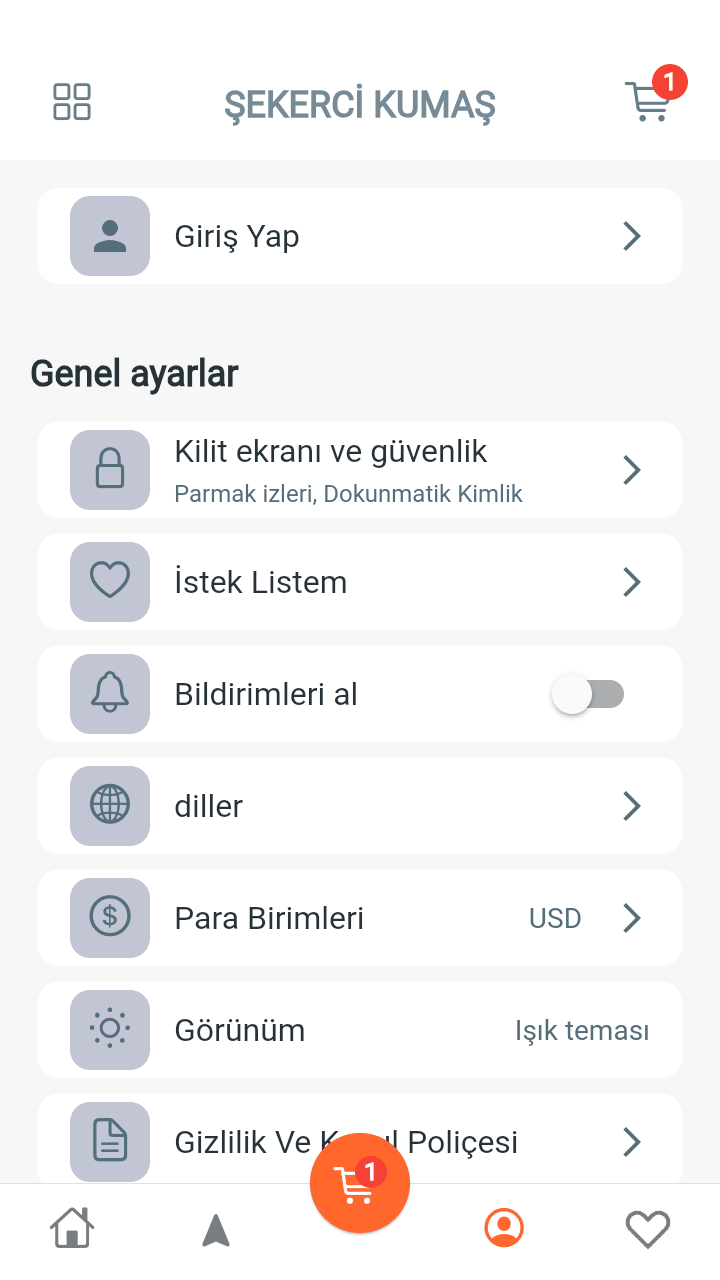Open the categories grid icon

click(72, 102)
